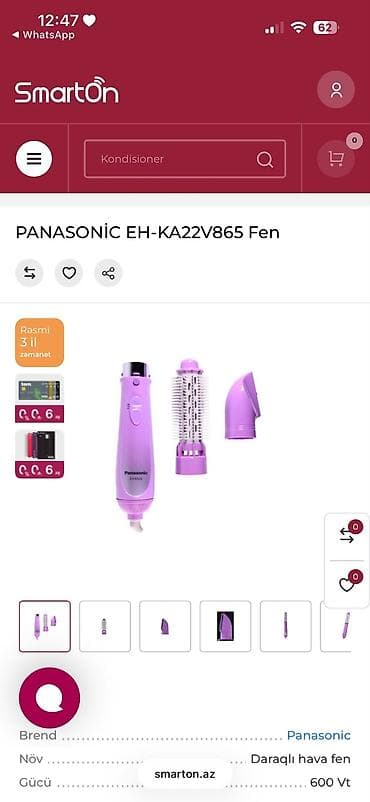370x802 pixels.
Task: Open the Panasonic brand link
Action: coord(319,736)
